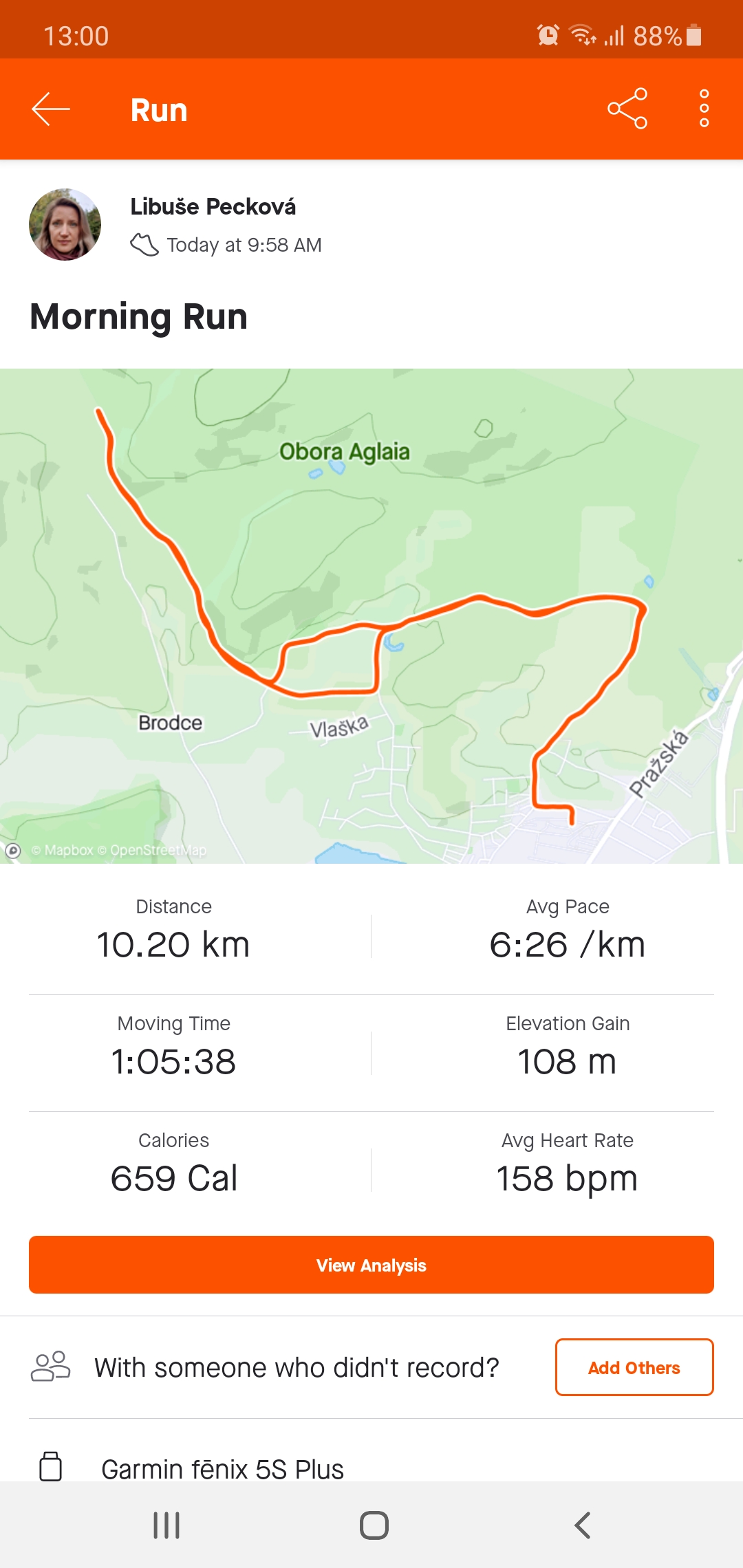The image size is (743, 1568).
Task: Share this run activity
Action: pyautogui.click(x=627, y=109)
